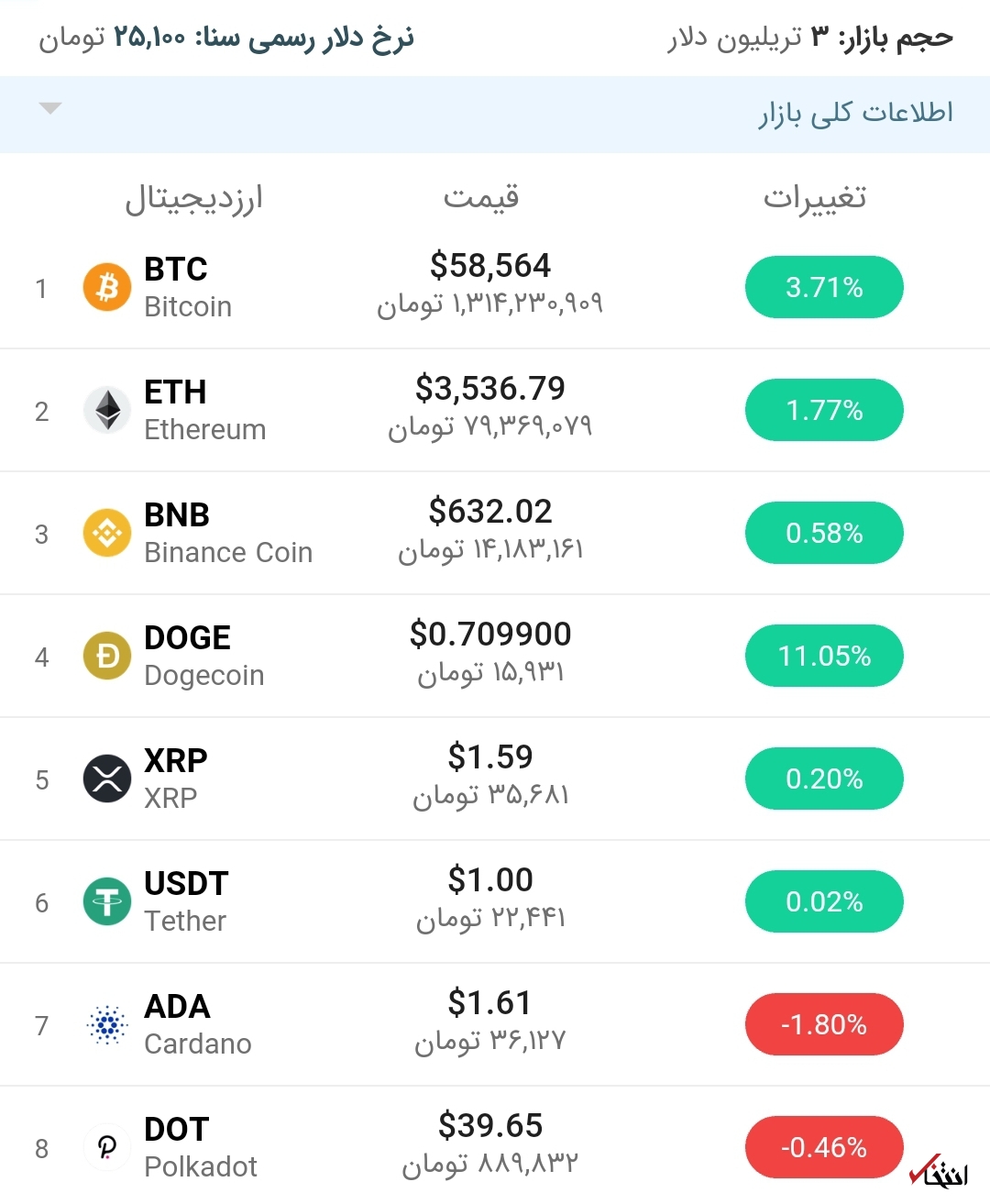Click the green 0.02% USDT pill
The width and height of the screenshot is (990, 1204).
click(823, 901)
